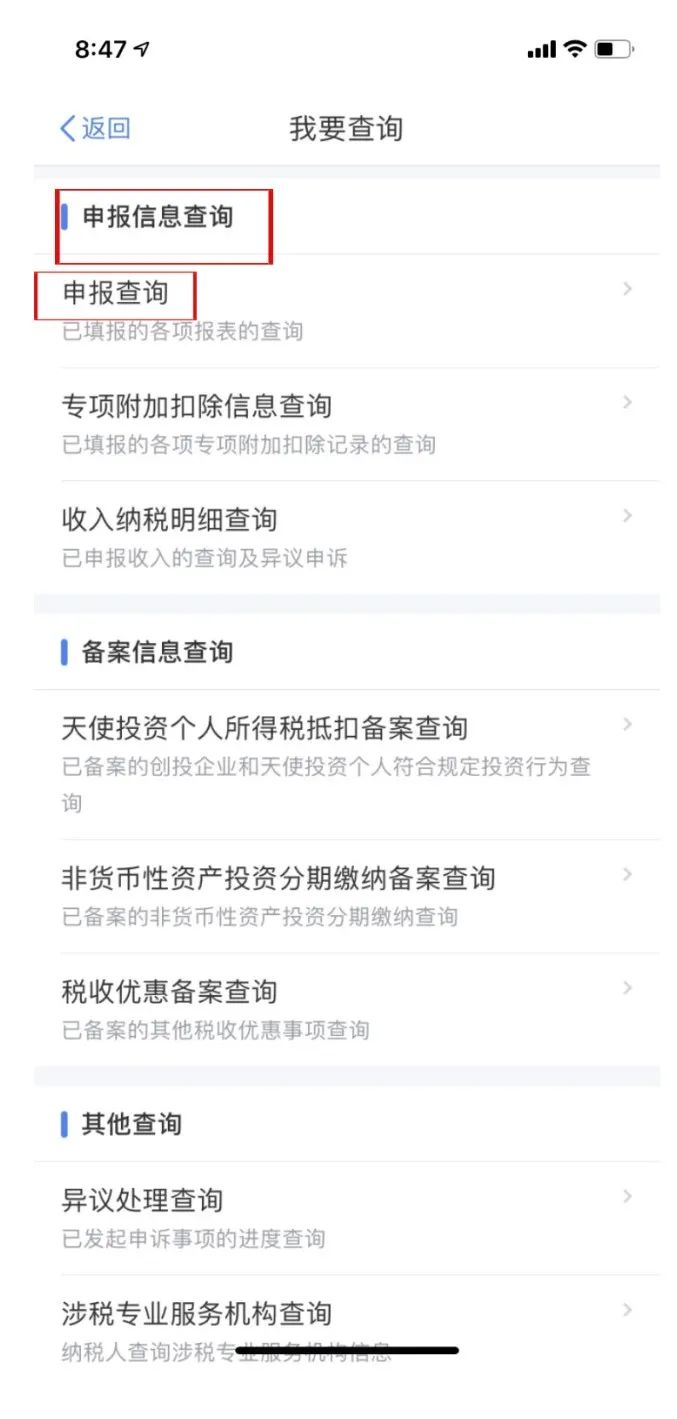Open 天使投资个人所得税抵扣备案查询
Viewport: 677px width, 1419px height.
click(x=347, y=764)
